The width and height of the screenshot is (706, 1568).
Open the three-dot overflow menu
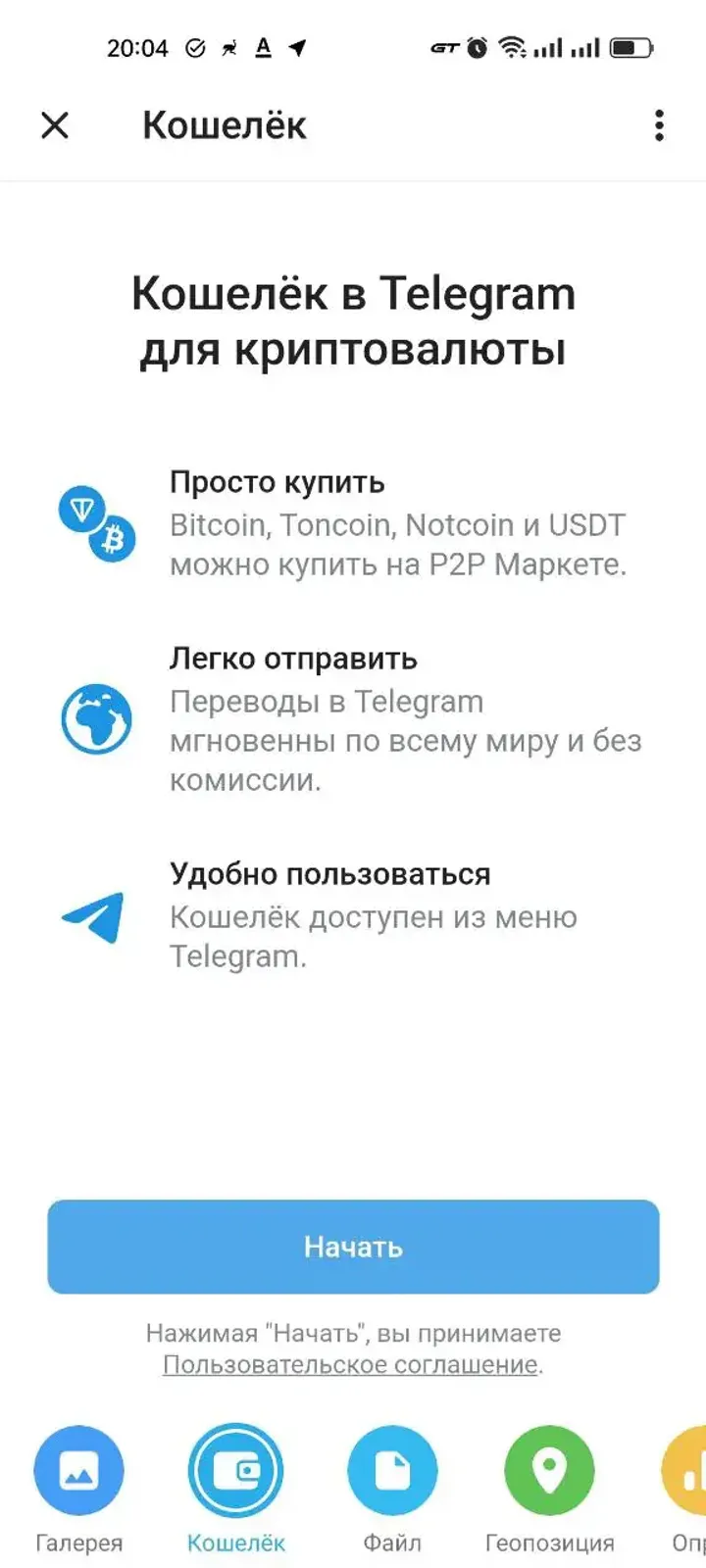[x=659, y=125]
